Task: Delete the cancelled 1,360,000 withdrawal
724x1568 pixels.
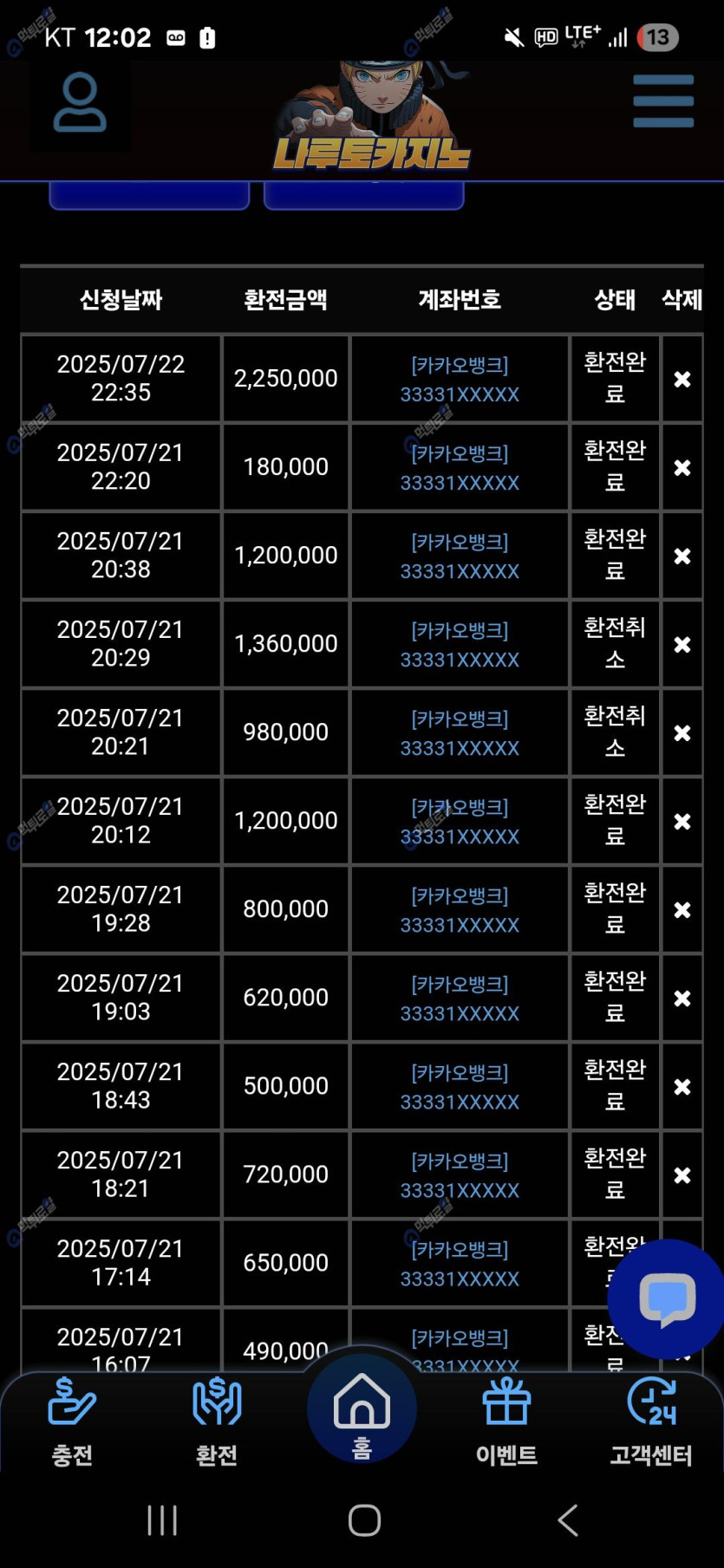Action: point(682,645)
